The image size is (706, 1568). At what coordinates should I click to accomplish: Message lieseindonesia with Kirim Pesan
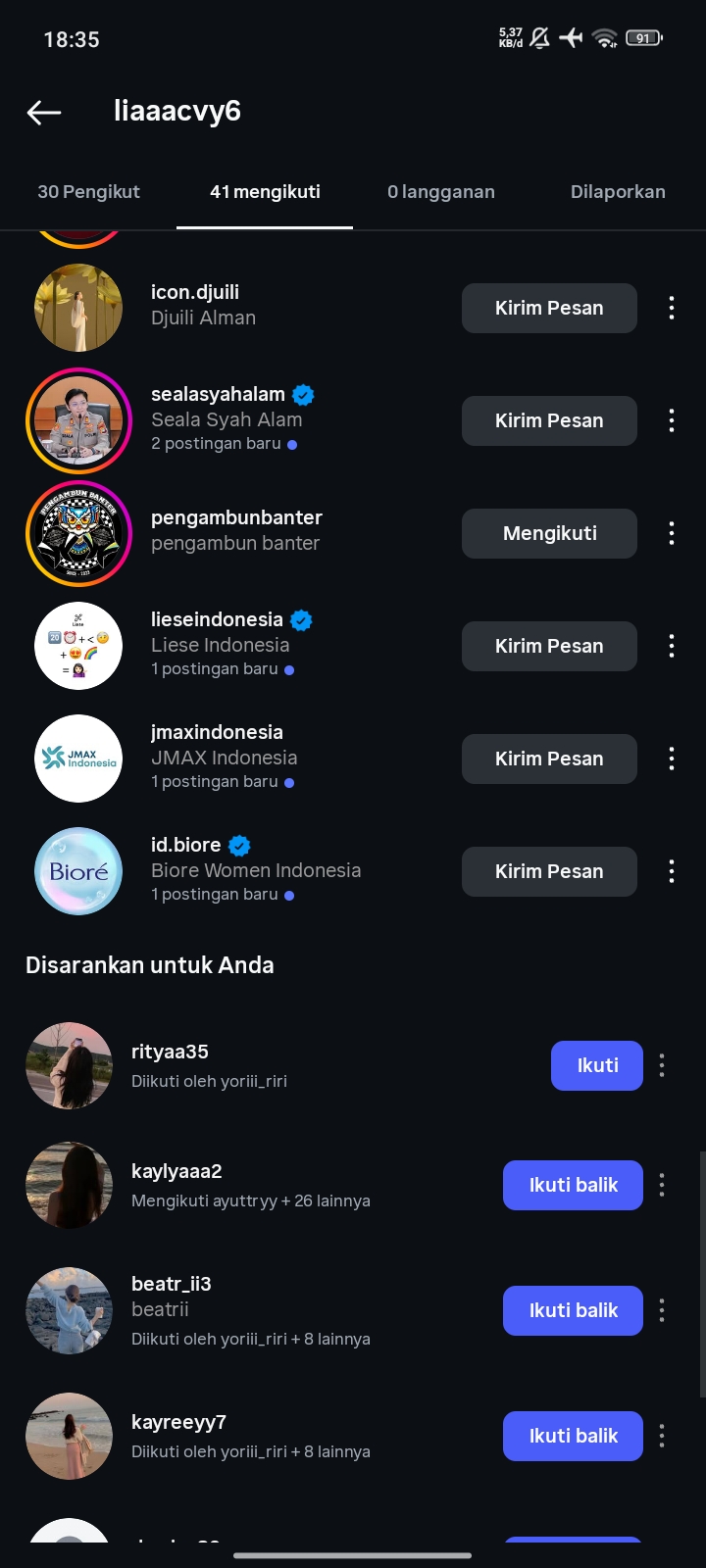549,646
